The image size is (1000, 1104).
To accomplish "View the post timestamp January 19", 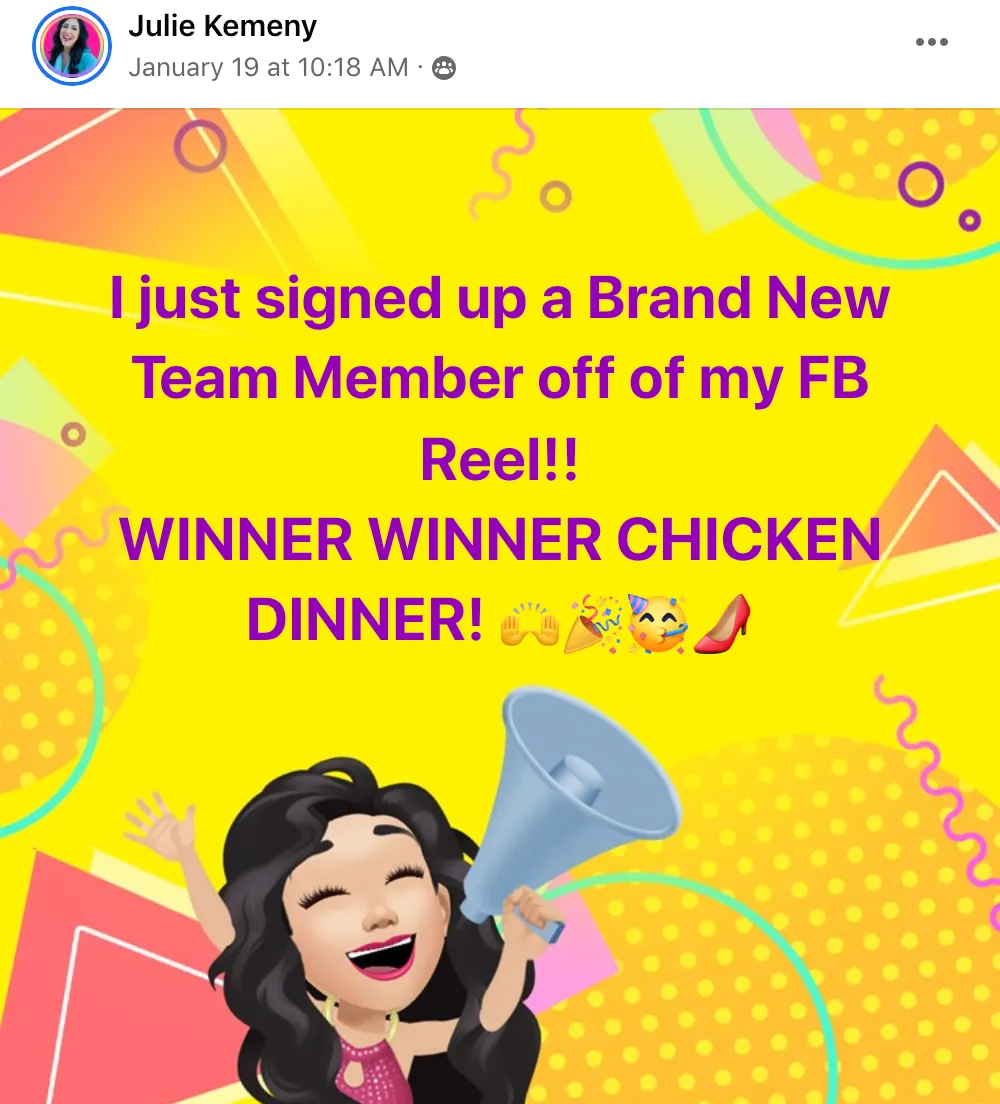I will coord(268,68).
